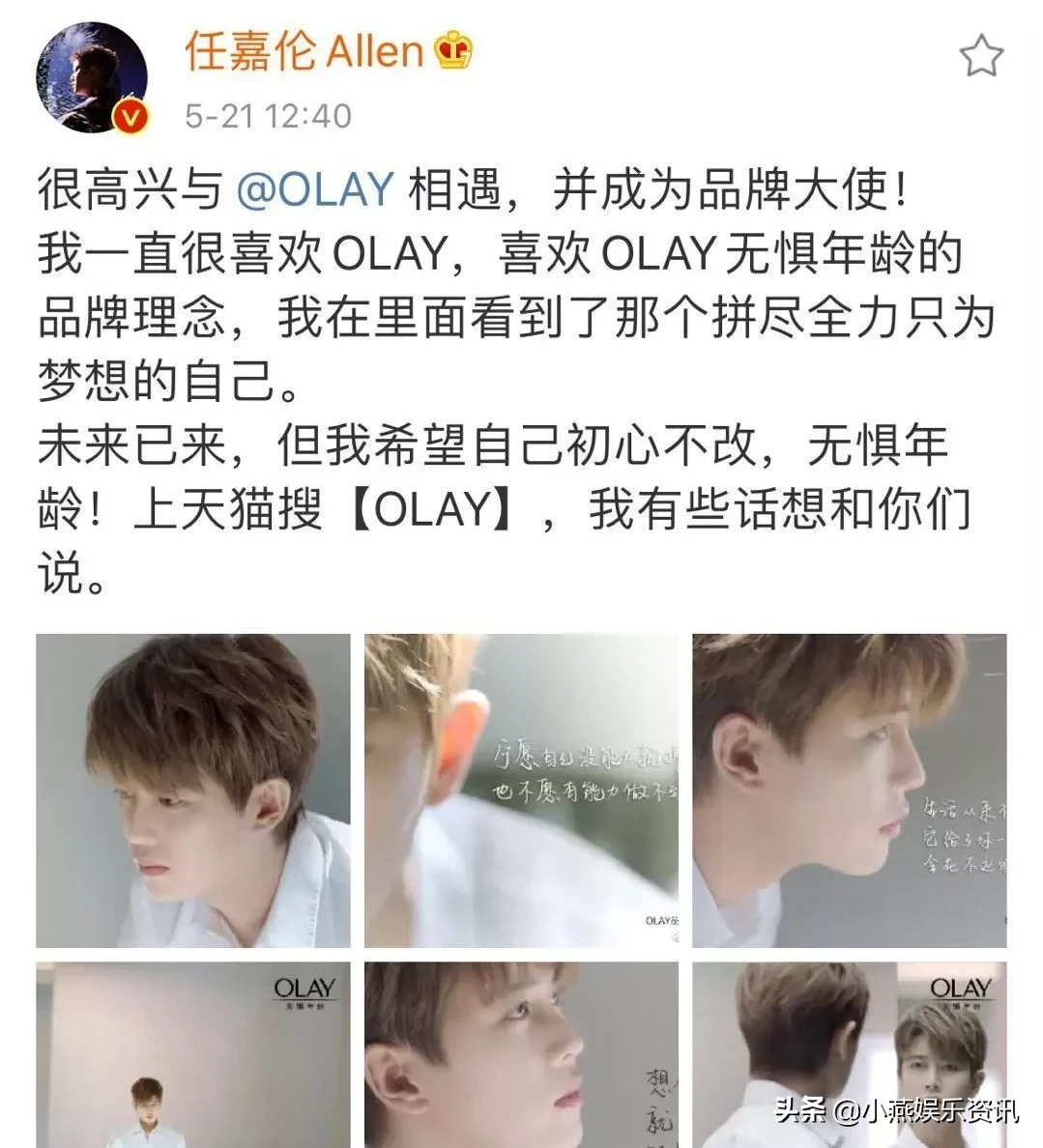Open the close-up photo of face looking upward
The width and height of the screenshot is (1043, 1148).
pyautogui.click(x=521, y=1054)
